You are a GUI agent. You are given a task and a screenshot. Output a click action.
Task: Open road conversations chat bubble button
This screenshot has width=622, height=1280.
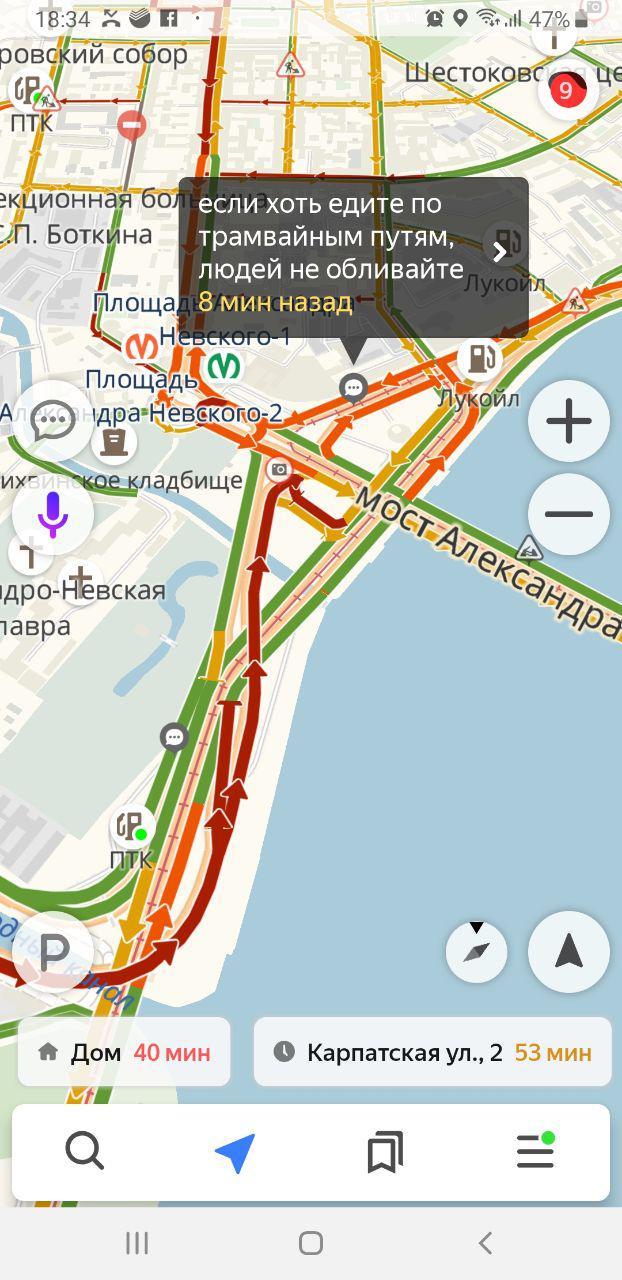point(53,421)
